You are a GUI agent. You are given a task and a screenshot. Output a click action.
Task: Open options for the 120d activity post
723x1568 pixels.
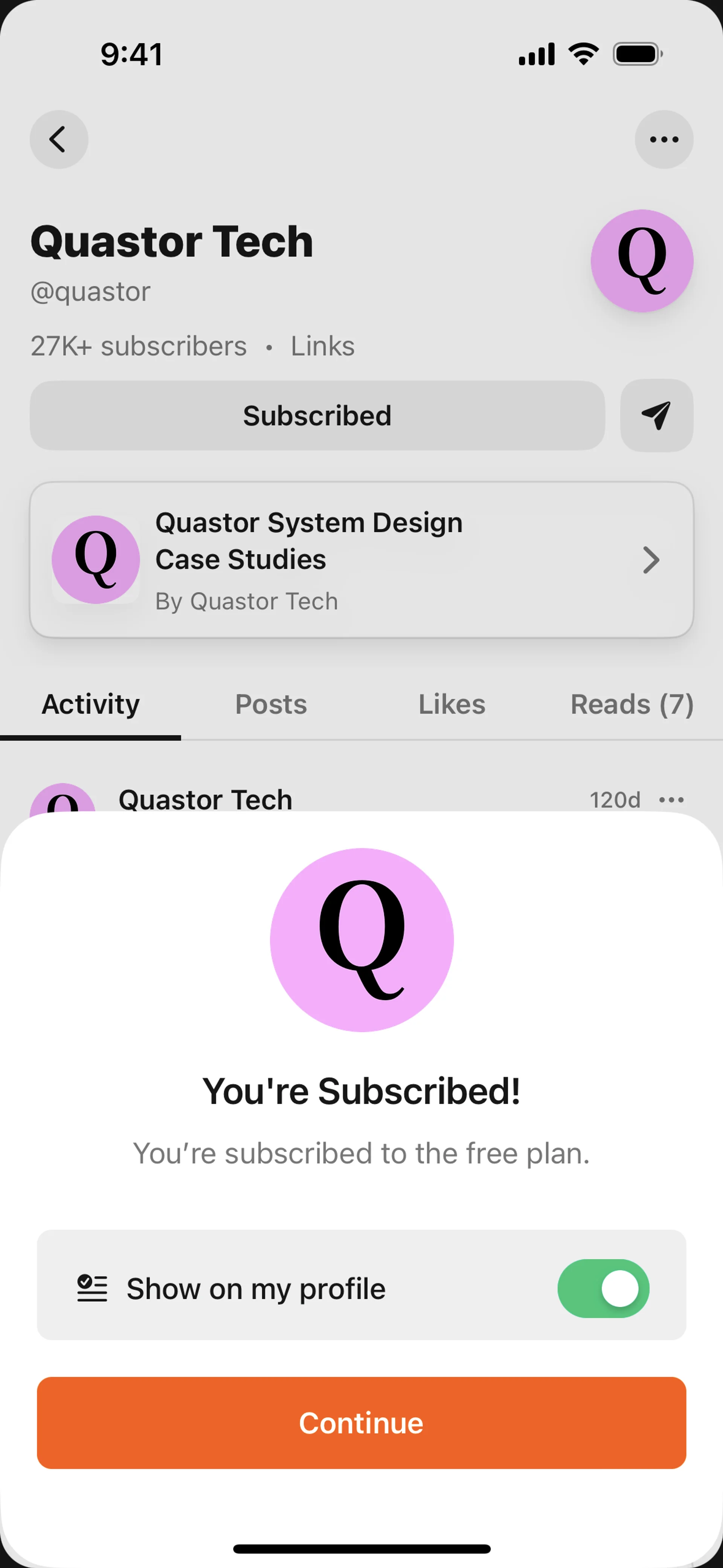[x=671, y=800]
